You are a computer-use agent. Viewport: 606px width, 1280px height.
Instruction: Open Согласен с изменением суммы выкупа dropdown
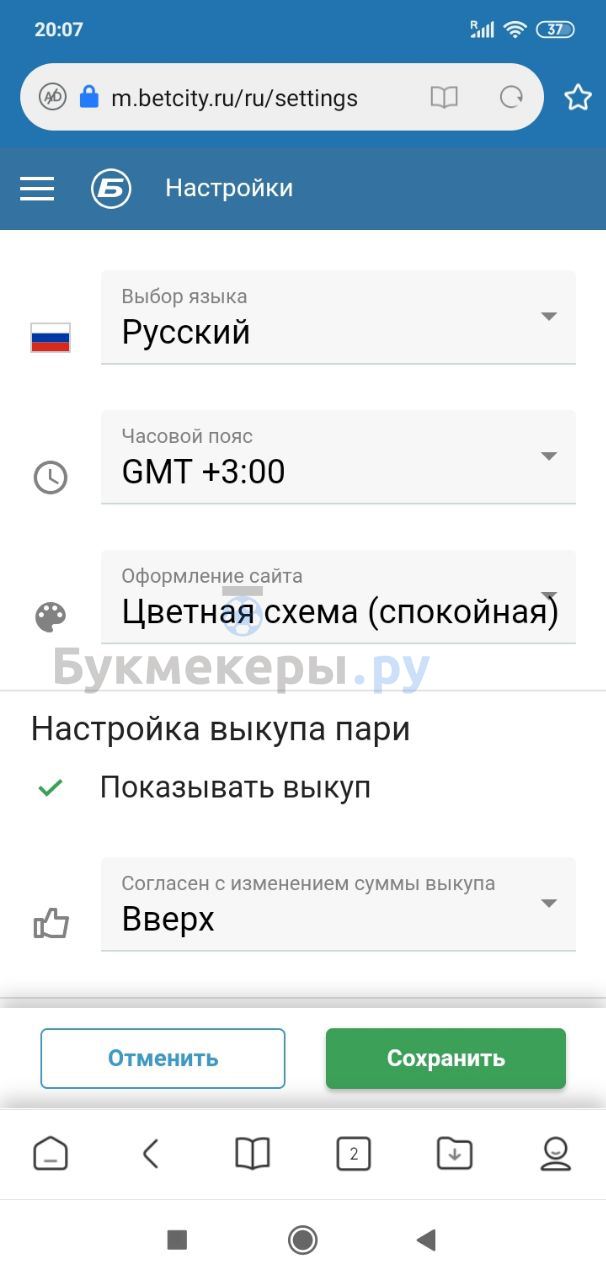[x=338, y=905]
